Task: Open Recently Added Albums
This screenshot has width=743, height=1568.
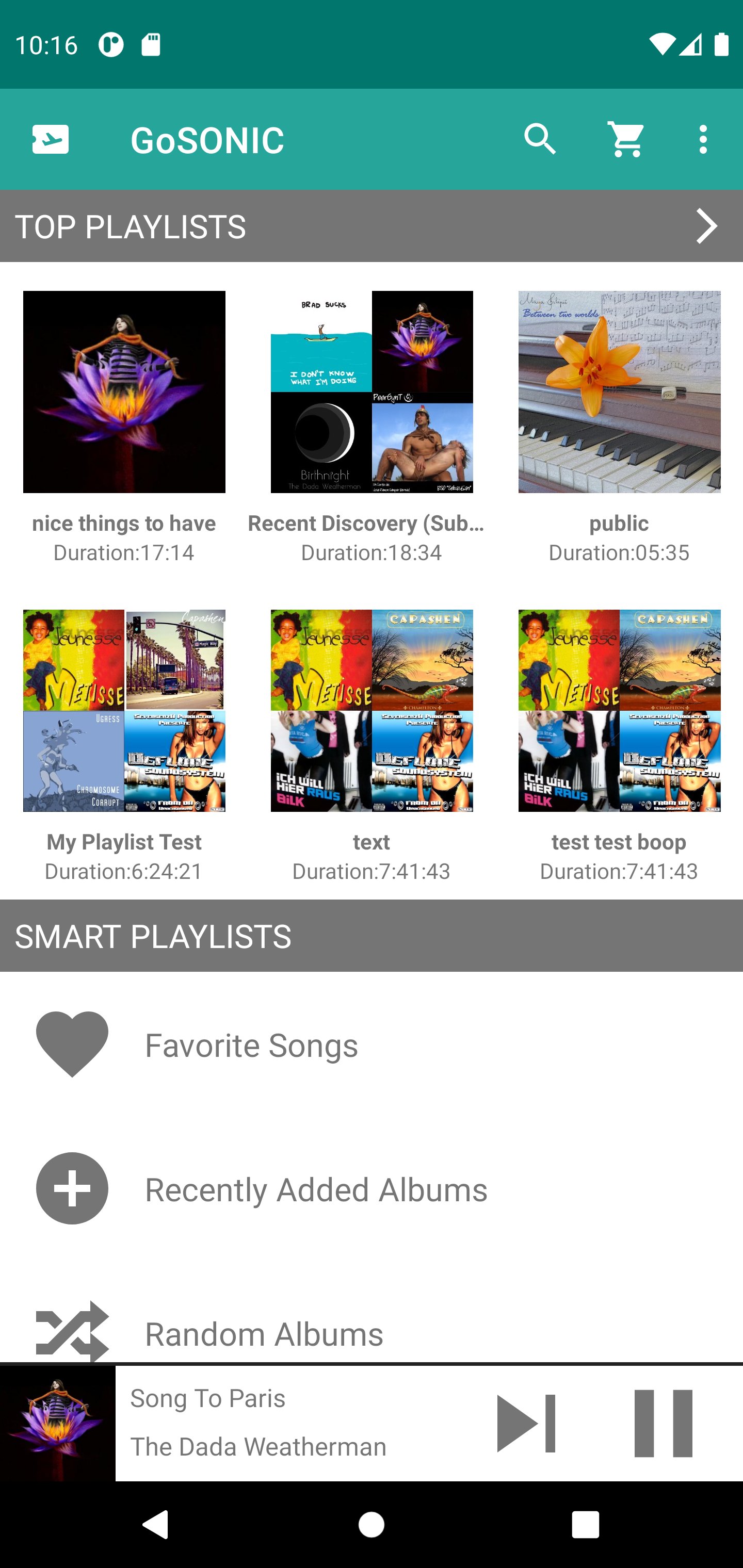Action: coord(315,1189)
